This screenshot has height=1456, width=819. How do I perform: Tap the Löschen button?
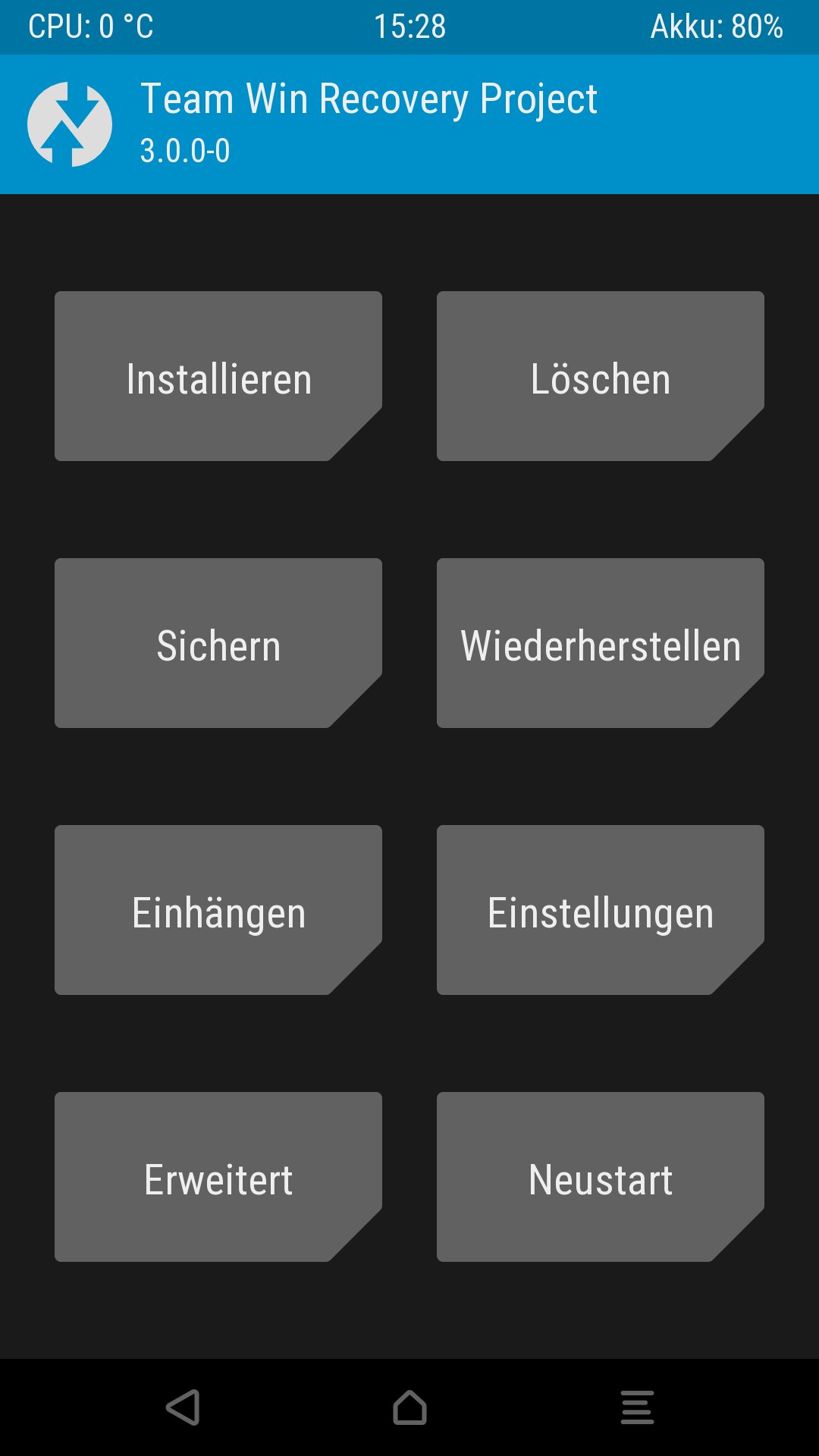coord(600,376)
